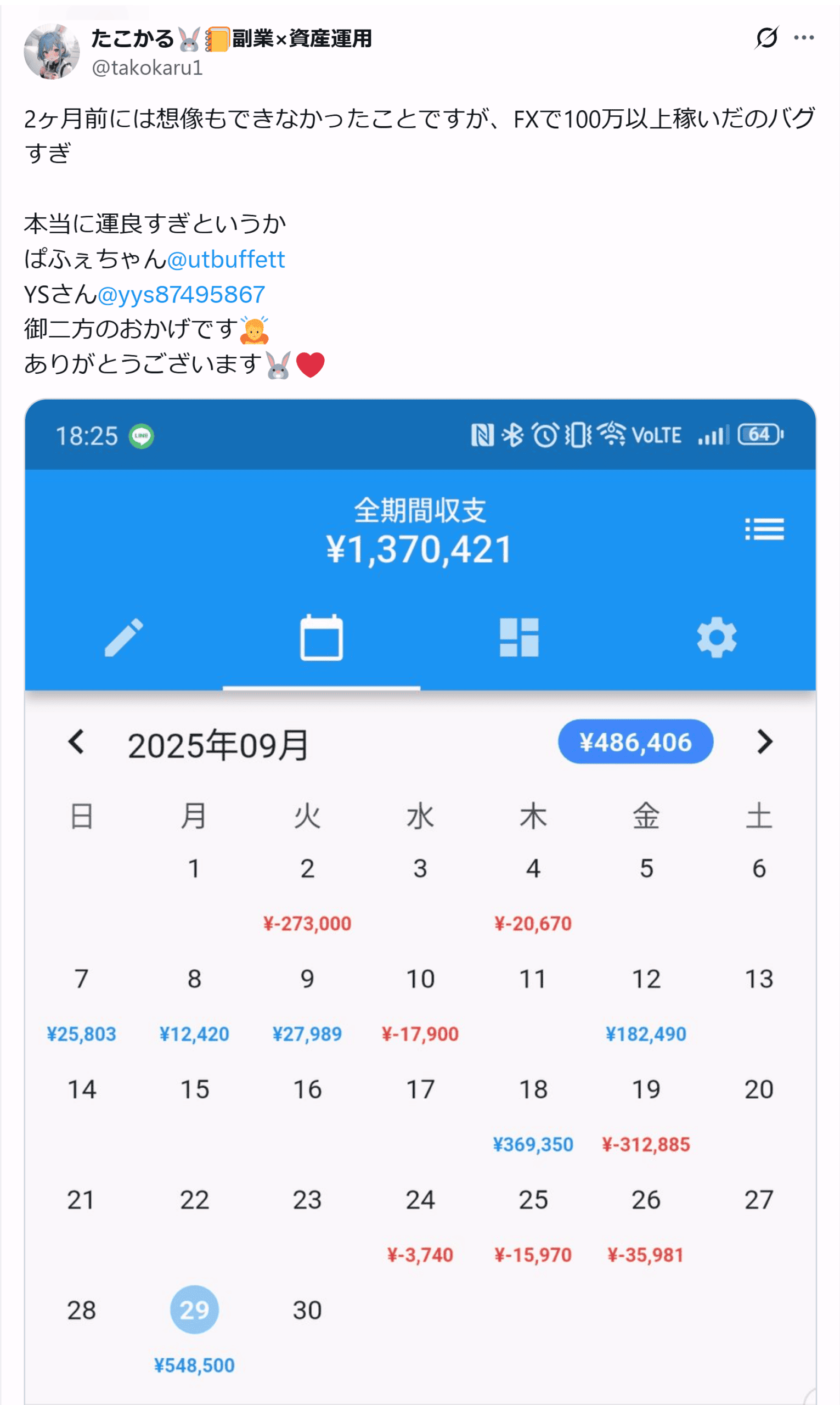Image resolution: width=840 pixels, height=1405 pixels.
Task: Tap the Grok icon beside the overflow menu
Action: [x=766, y=38]
